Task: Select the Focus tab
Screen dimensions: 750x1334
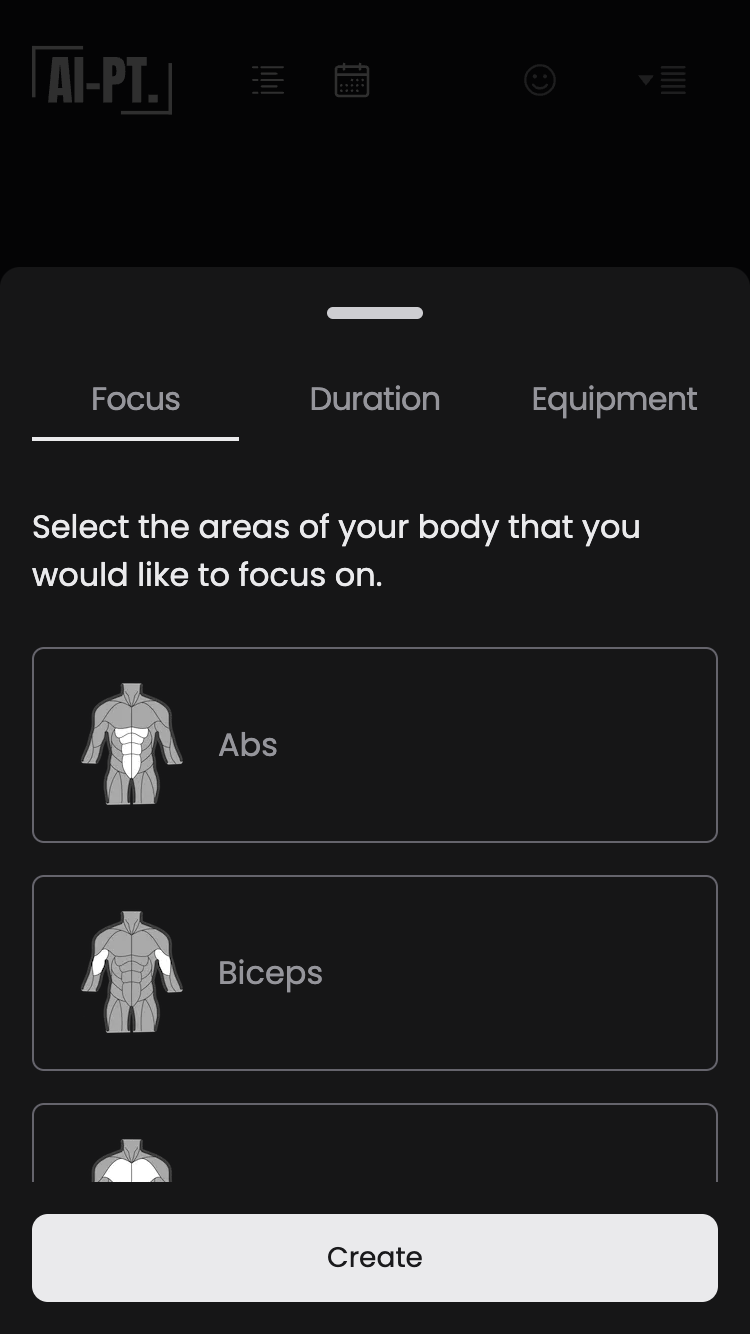Action: click(x=135, y=399)
